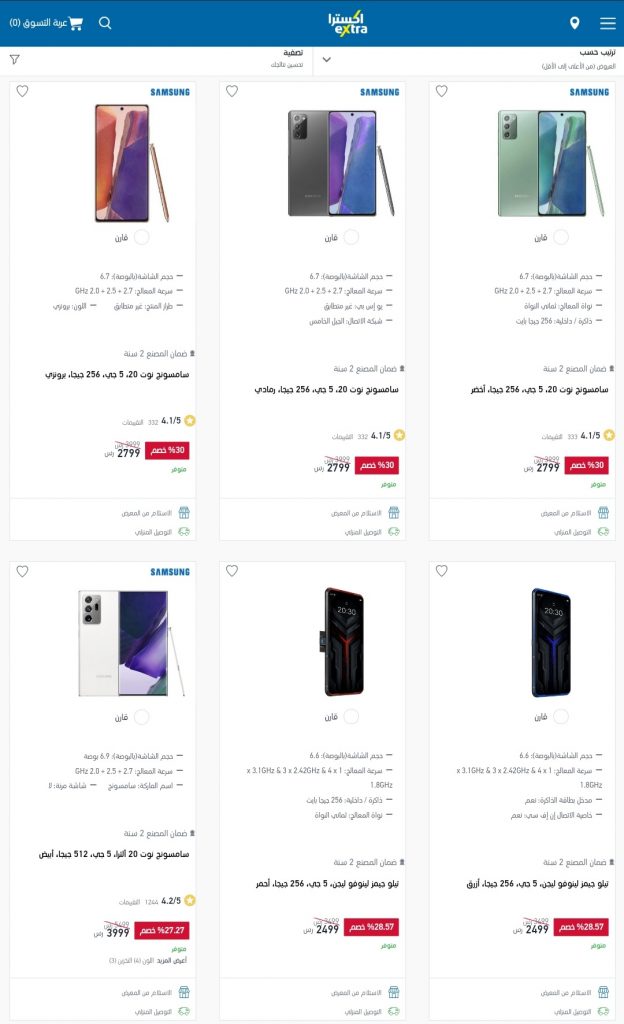Add red Lenovo Legion to wishlist
This screenshot has width=624, height=1024.
(x=232, y=571)
